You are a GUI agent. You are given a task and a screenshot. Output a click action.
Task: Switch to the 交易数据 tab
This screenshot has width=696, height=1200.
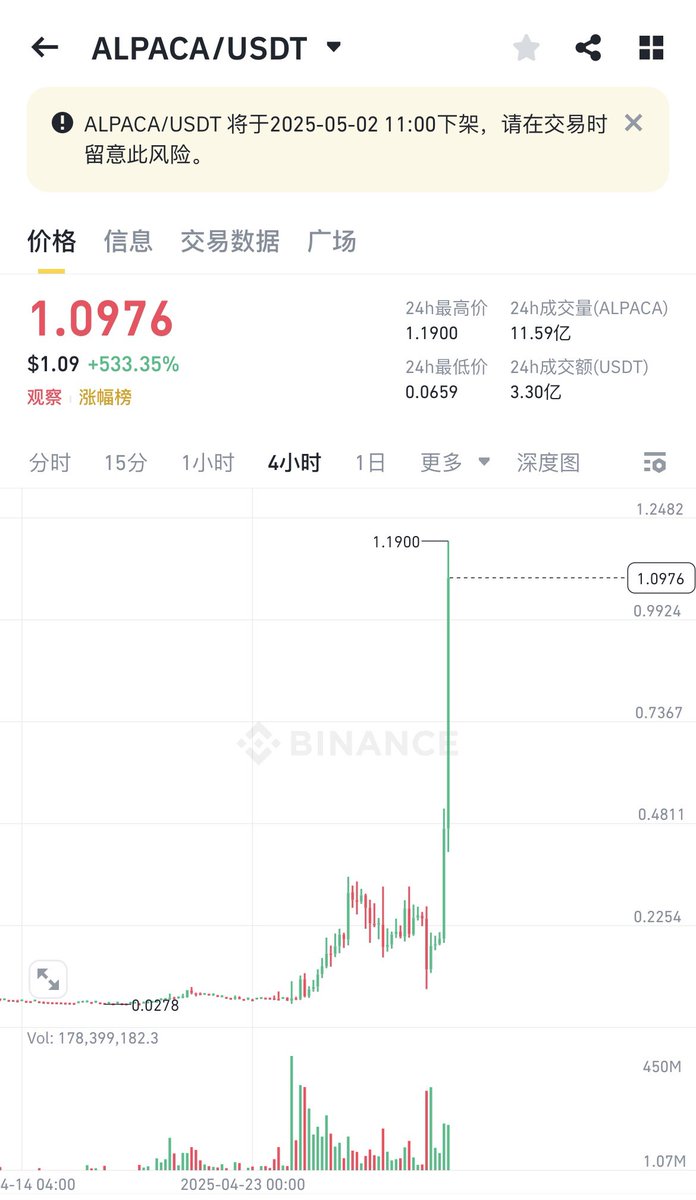pyautogui.click(x=230, y=241)
